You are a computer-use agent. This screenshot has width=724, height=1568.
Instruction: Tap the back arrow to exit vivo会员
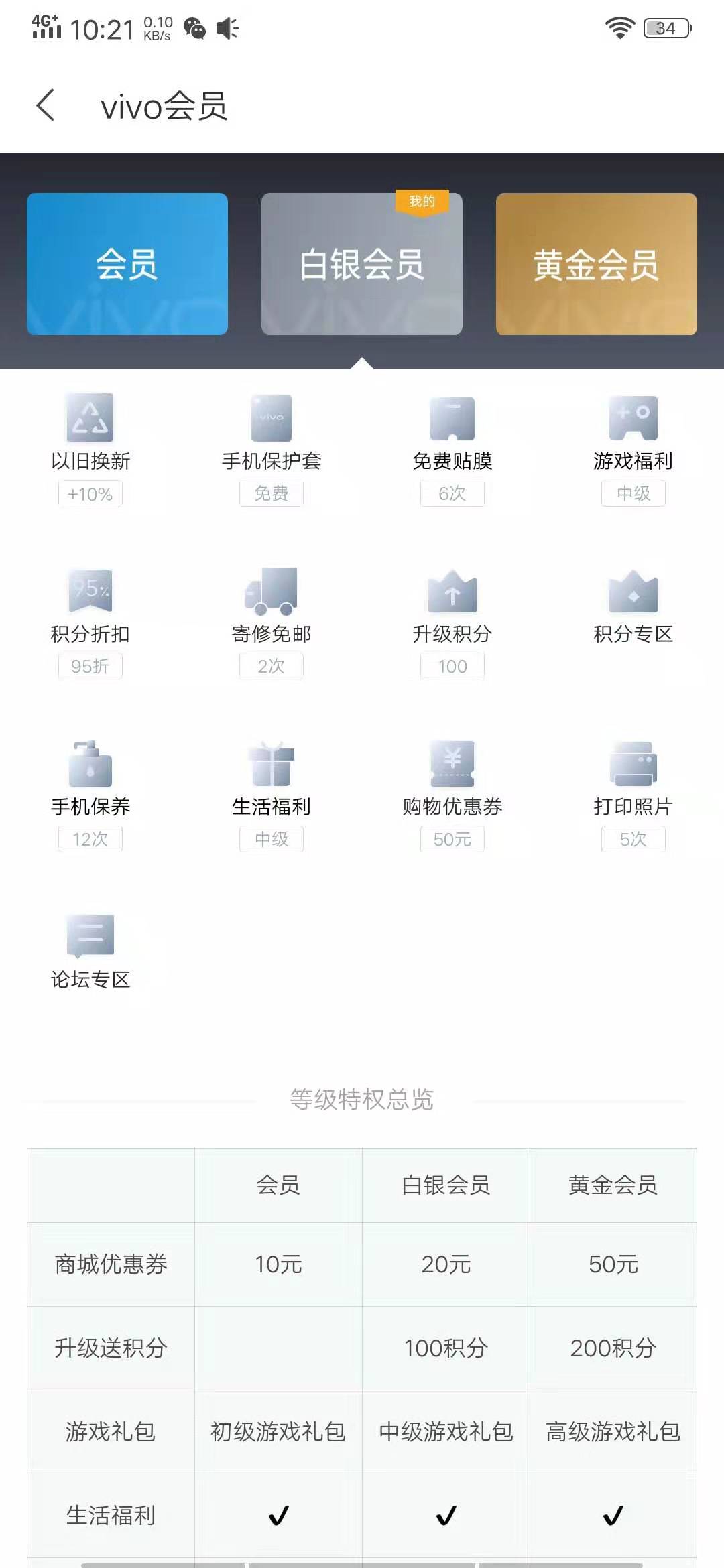pyautogui.click(x=46, y=106)
